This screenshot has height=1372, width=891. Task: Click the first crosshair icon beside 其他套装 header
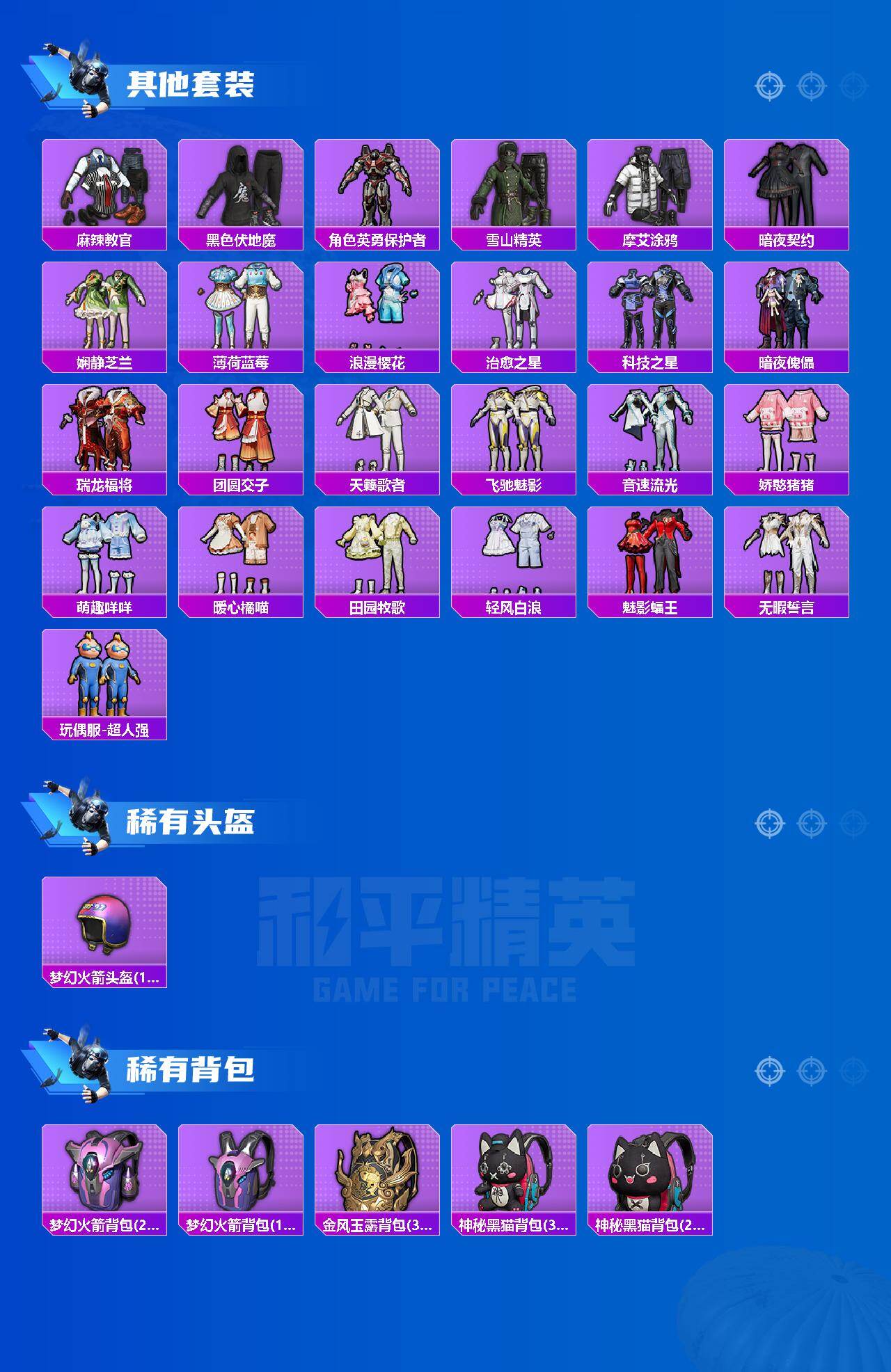click(x=768, y=88)
